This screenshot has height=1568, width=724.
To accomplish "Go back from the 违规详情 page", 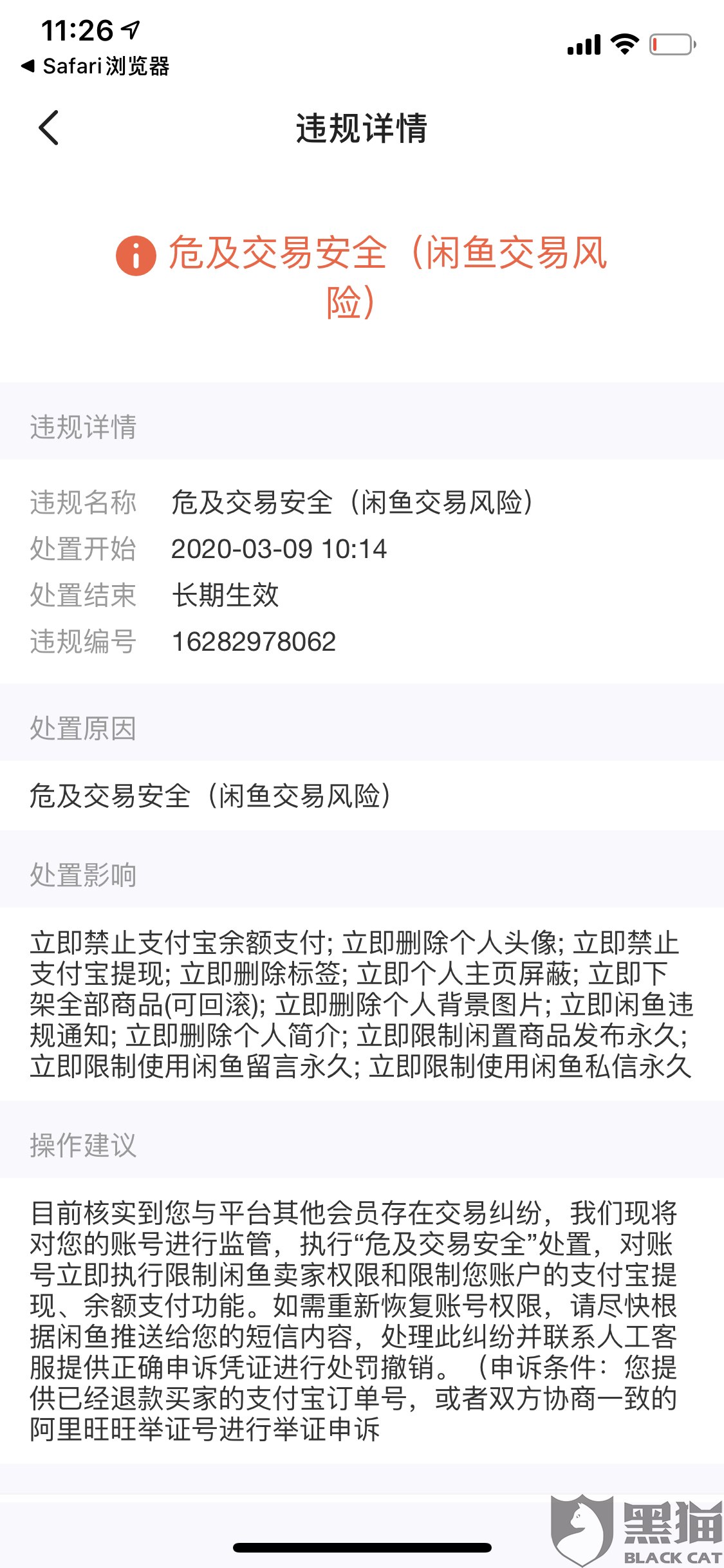I will coord(49,127).
